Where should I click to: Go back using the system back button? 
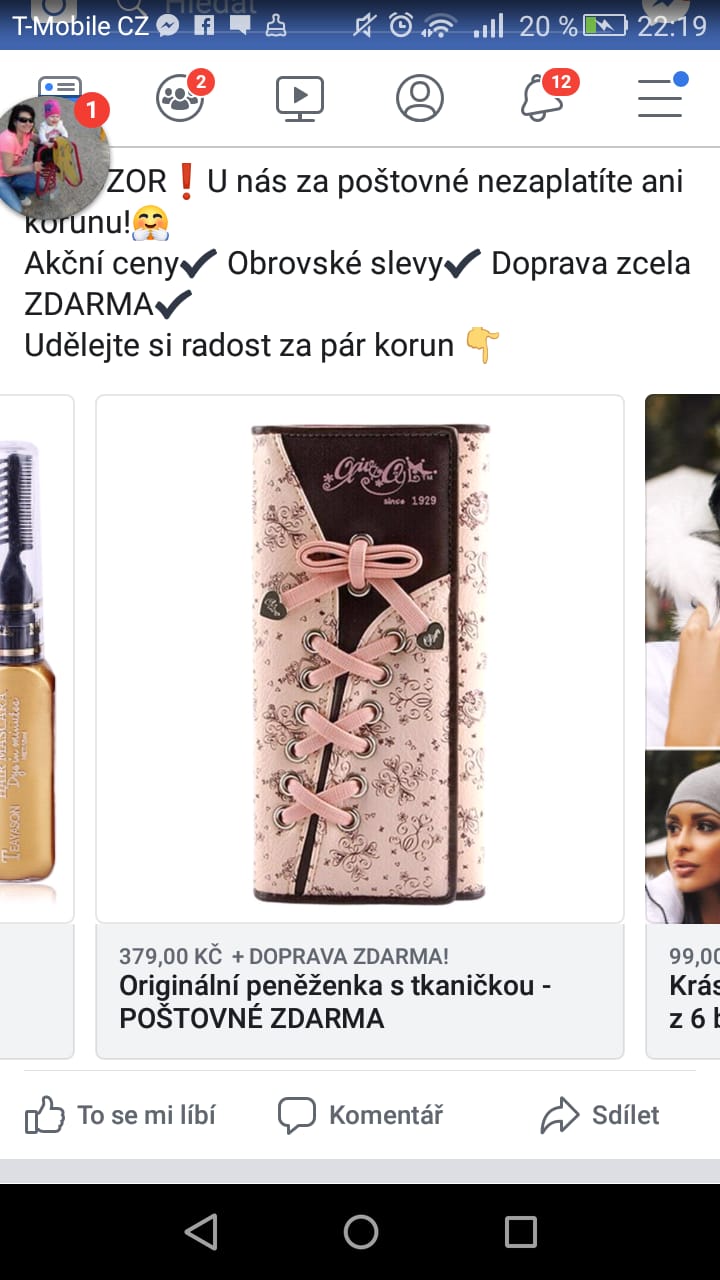[201, 1232]
